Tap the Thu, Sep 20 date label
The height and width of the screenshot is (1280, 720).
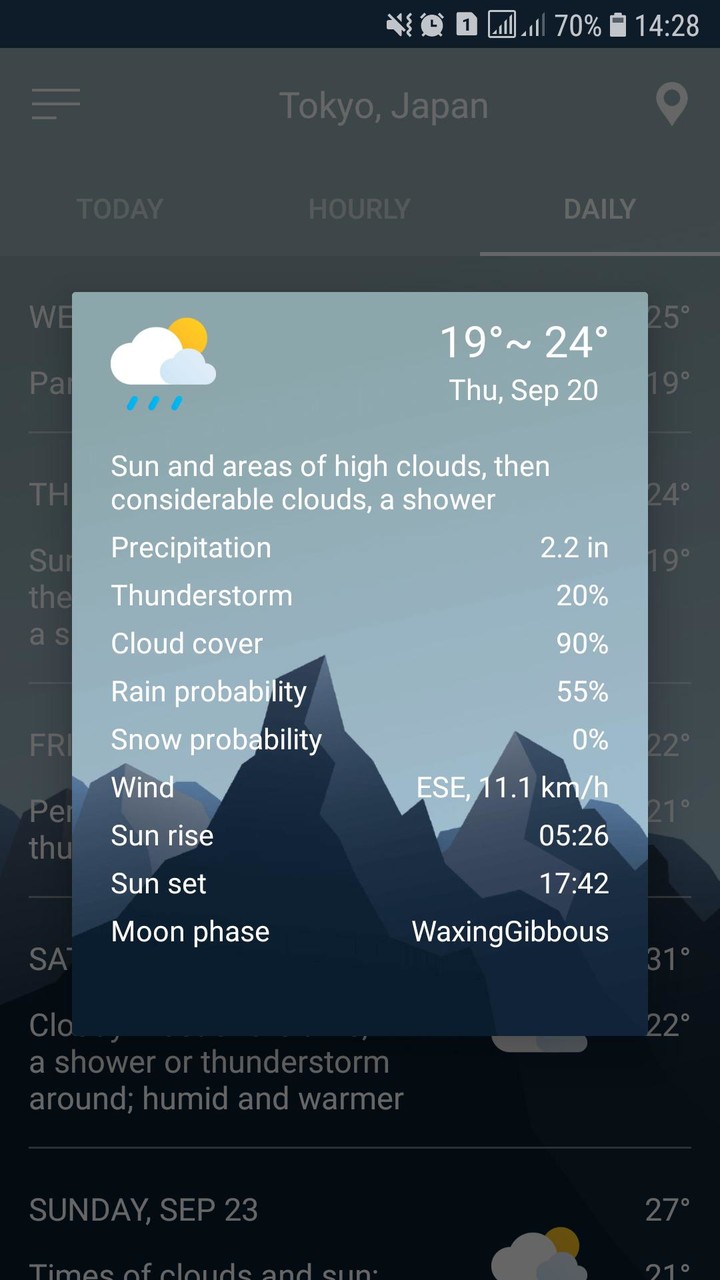[x=522, y=390]
